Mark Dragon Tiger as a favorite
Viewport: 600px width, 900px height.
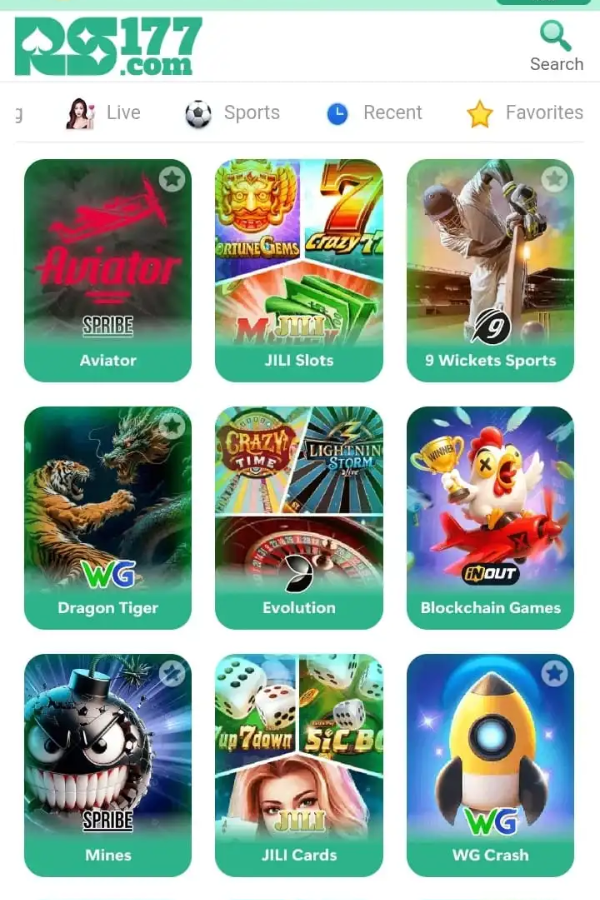pyautogui.click(x=172, y=426)
